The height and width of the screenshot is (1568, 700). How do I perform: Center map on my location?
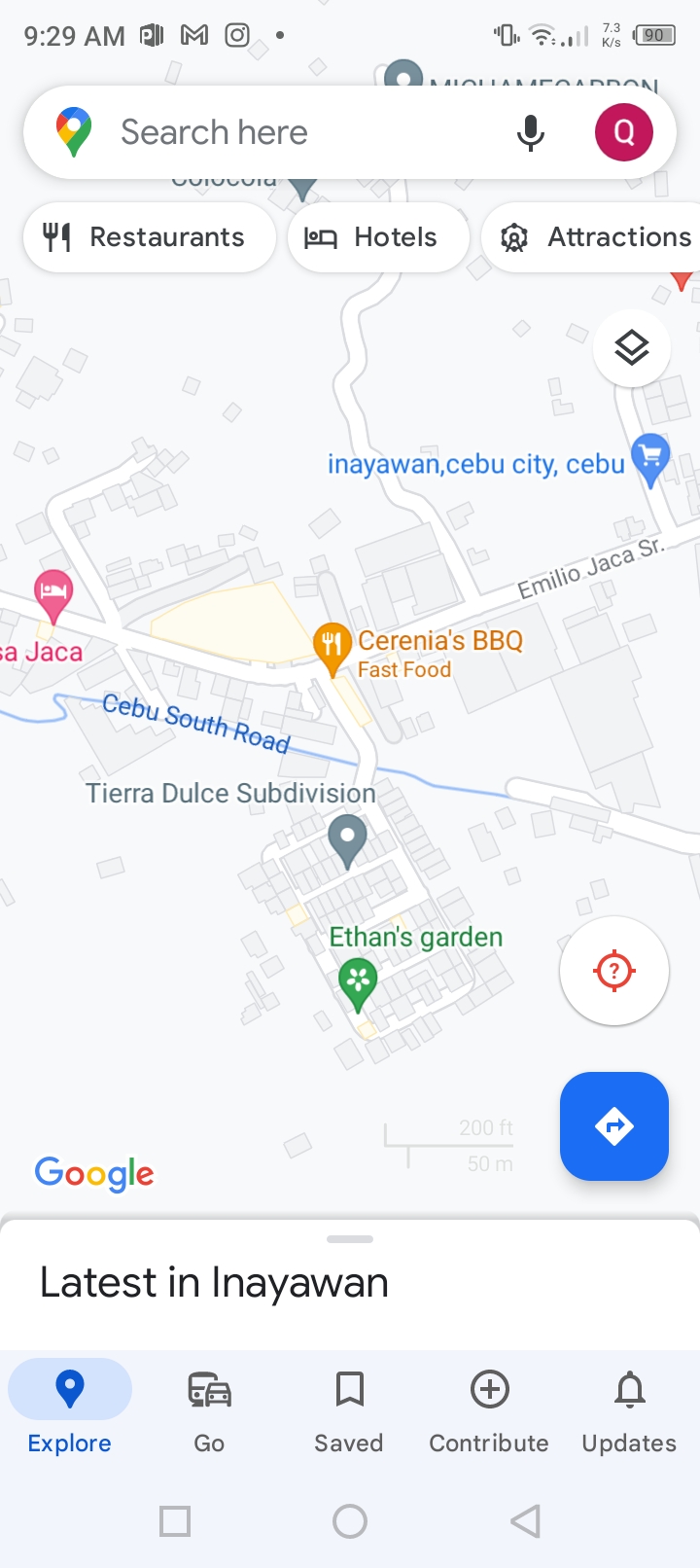(614, 971)
